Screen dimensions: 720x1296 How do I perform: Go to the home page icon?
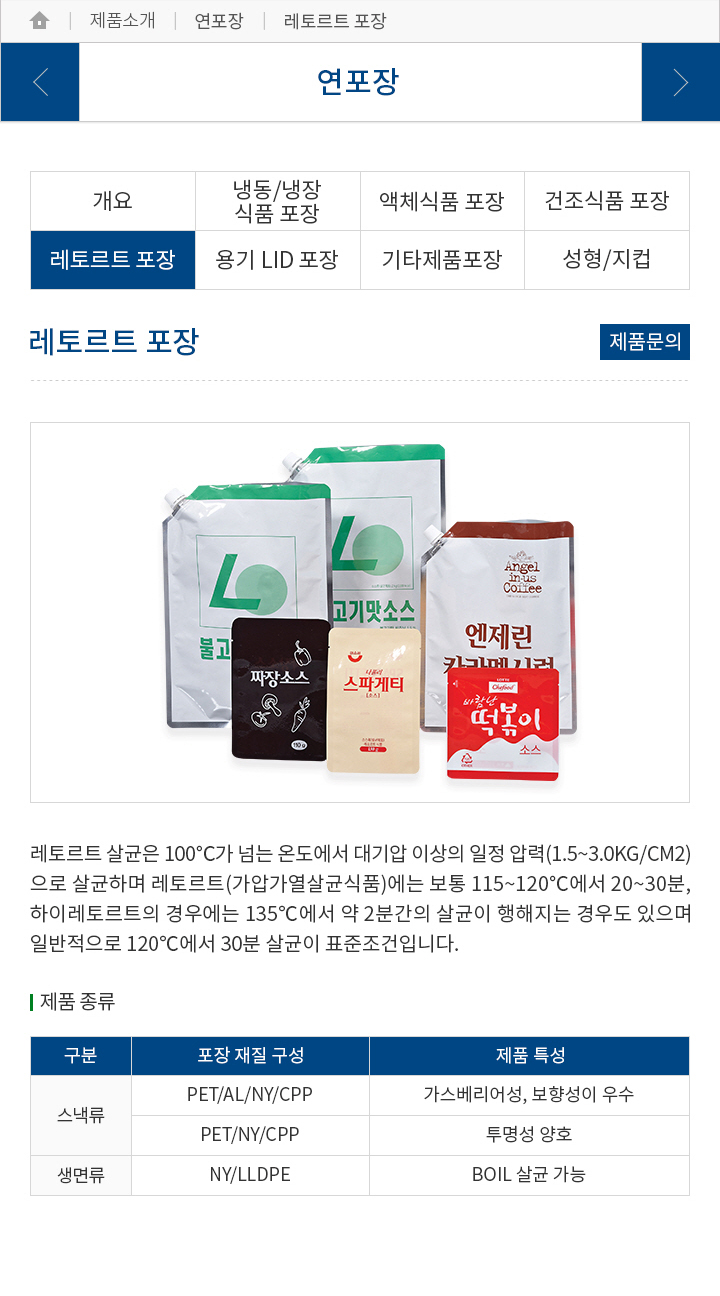tap(40, 21)
